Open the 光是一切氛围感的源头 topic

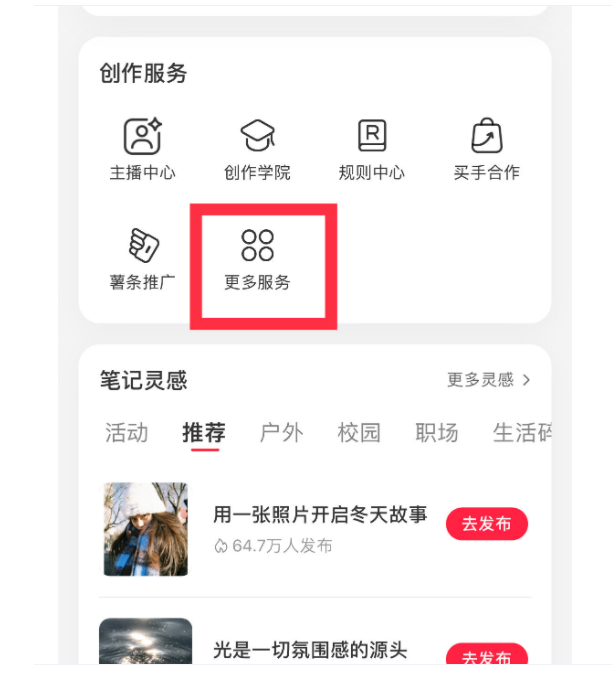pos(310,650)
